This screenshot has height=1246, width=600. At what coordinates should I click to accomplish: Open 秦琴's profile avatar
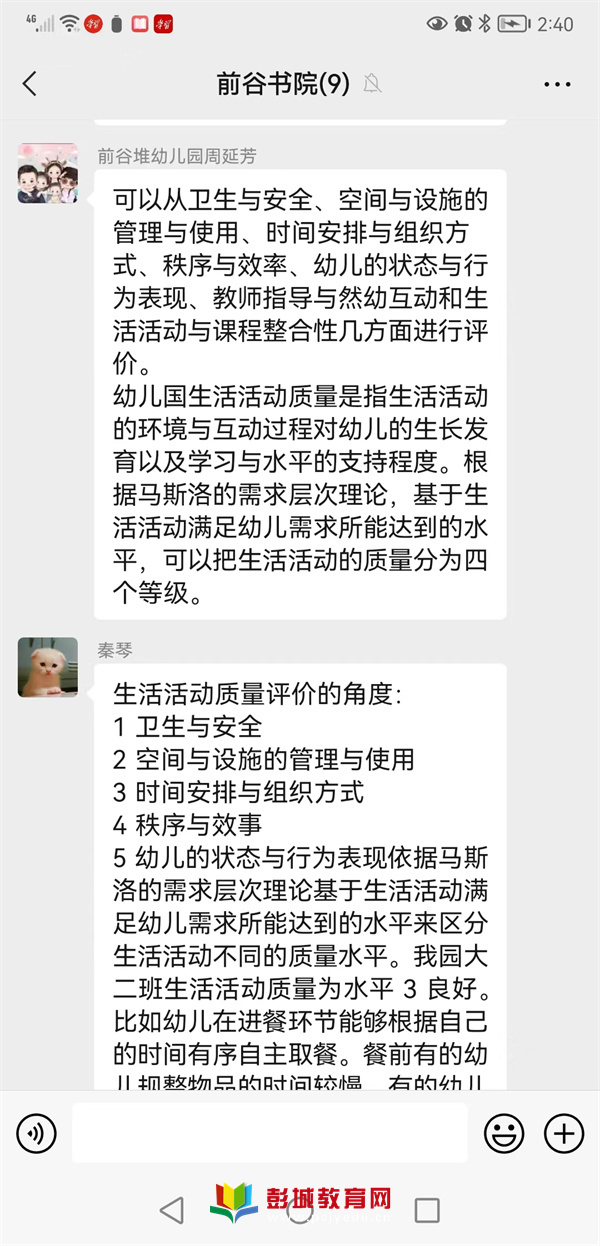click(47, 667)
